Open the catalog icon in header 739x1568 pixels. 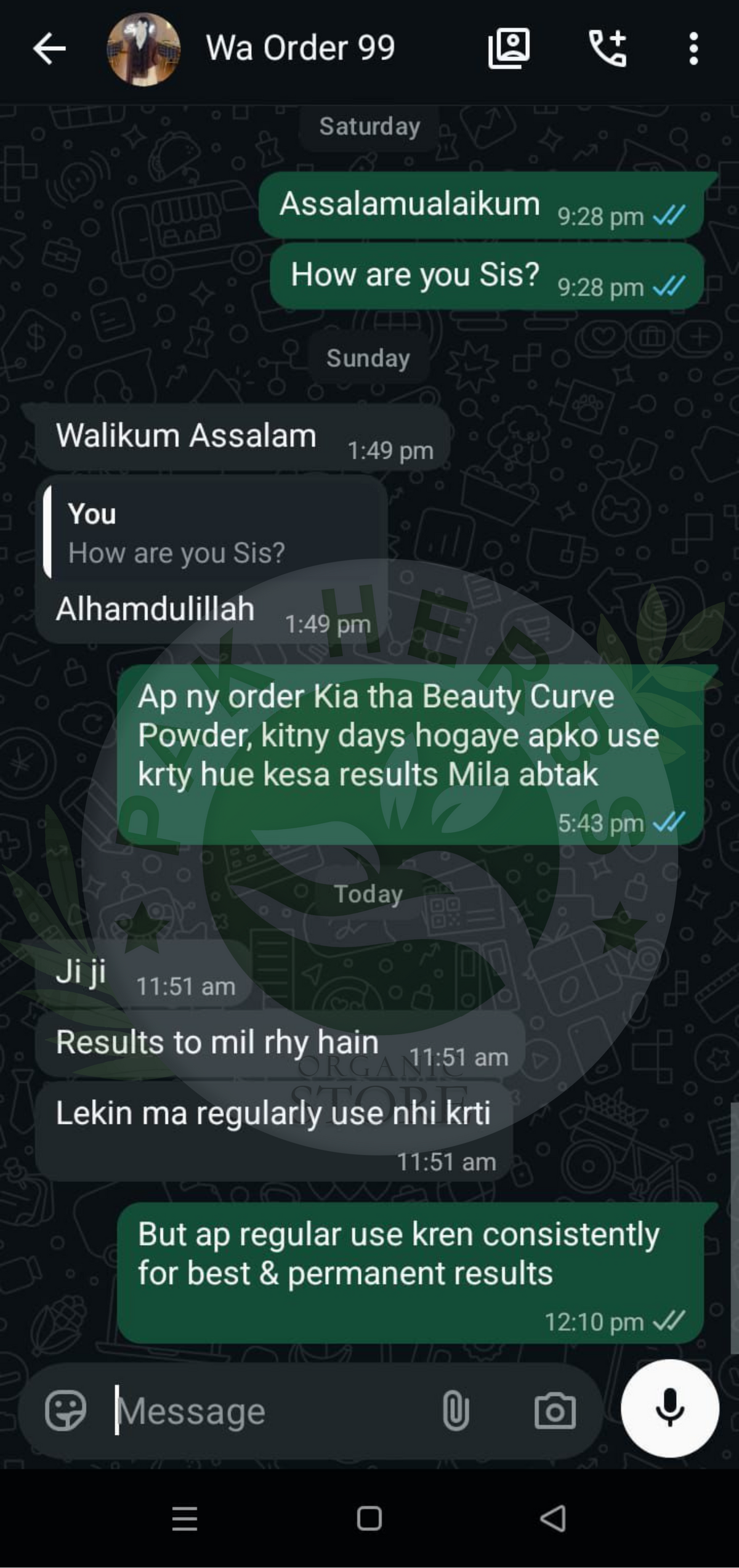509,48
